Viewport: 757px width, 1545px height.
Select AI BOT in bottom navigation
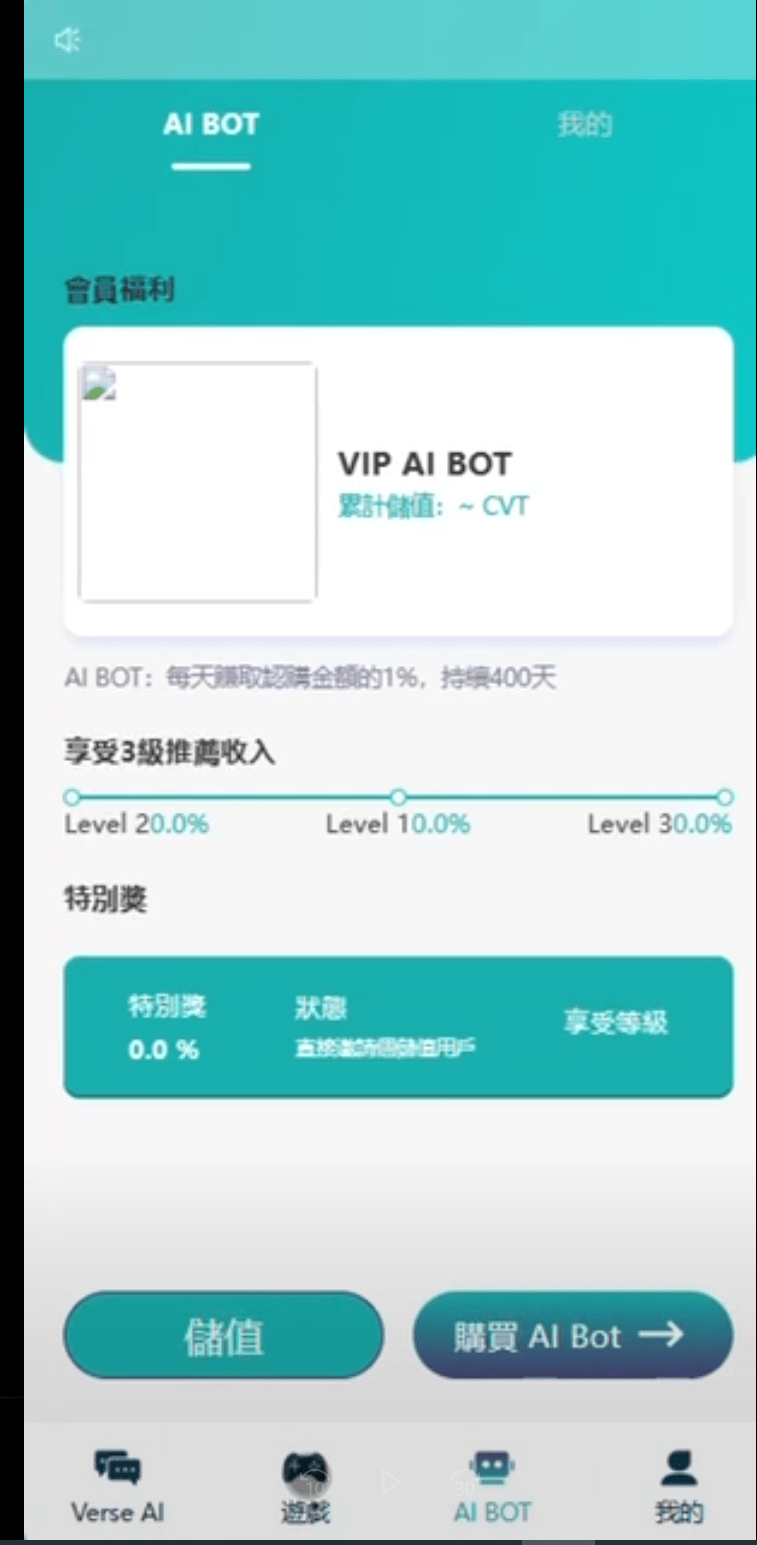492,1487
